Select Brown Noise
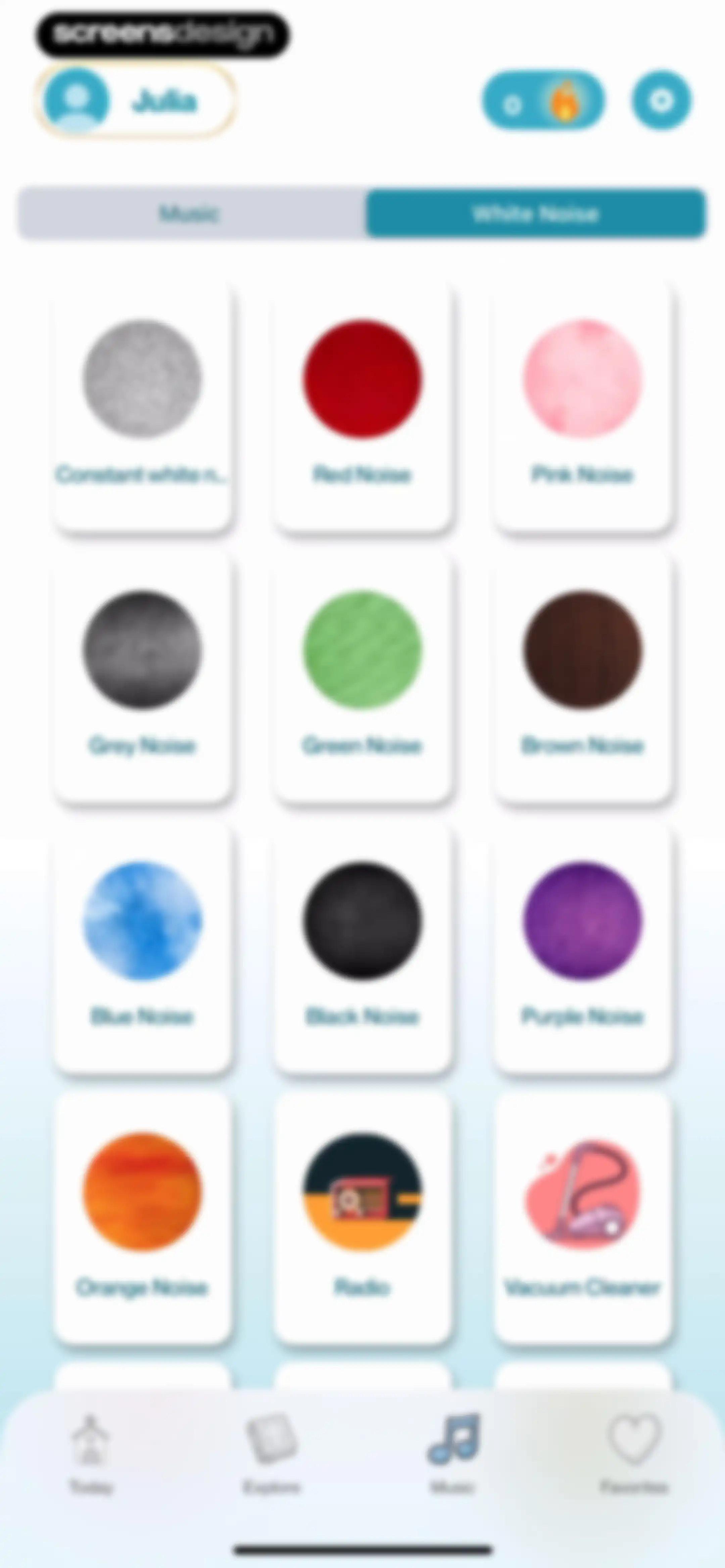Image resolution: width=725 pixels, height=1568 pixels. pyautogui.click(x=583, y=677)
